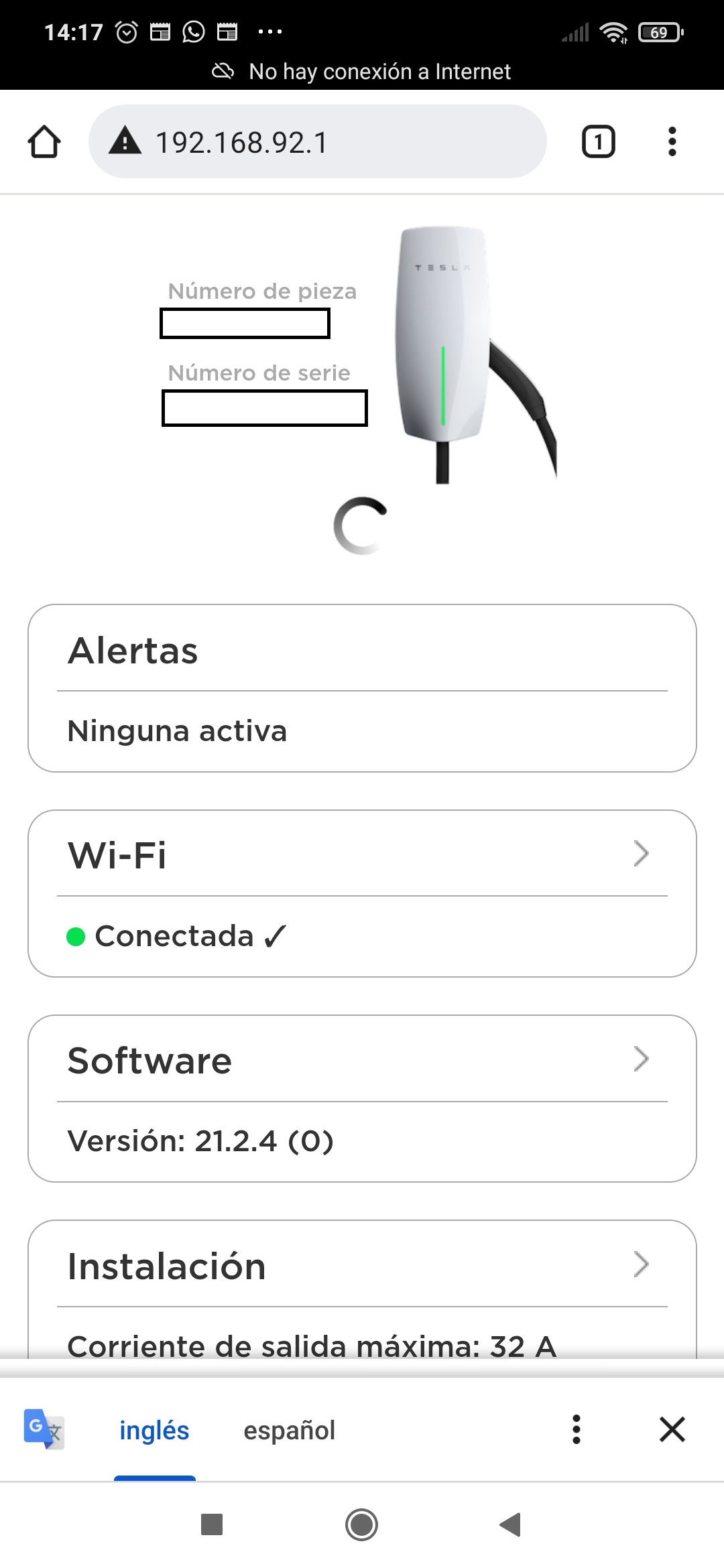This screenshot has width=724, height=1568.
Task: Open the Instalación card
Action: [x=362, y=1289]
